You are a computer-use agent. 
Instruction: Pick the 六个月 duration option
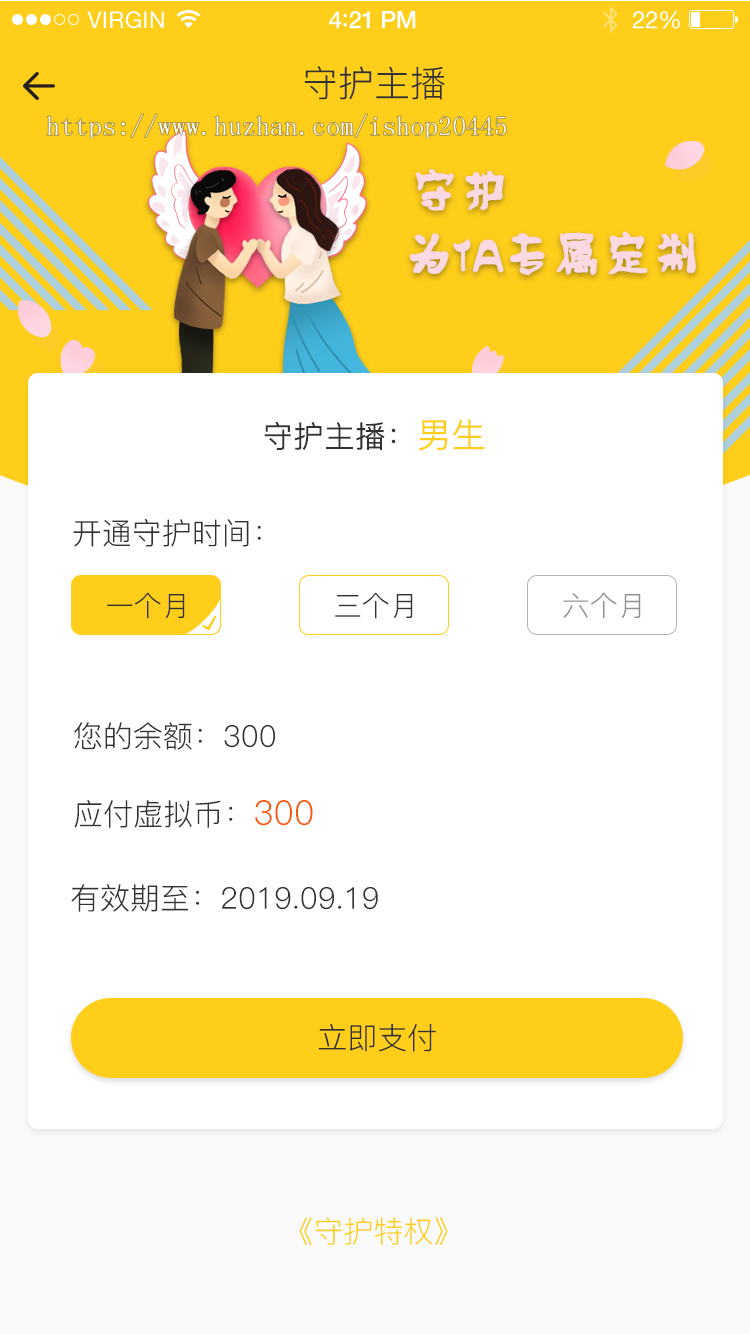tap(602, 605)
